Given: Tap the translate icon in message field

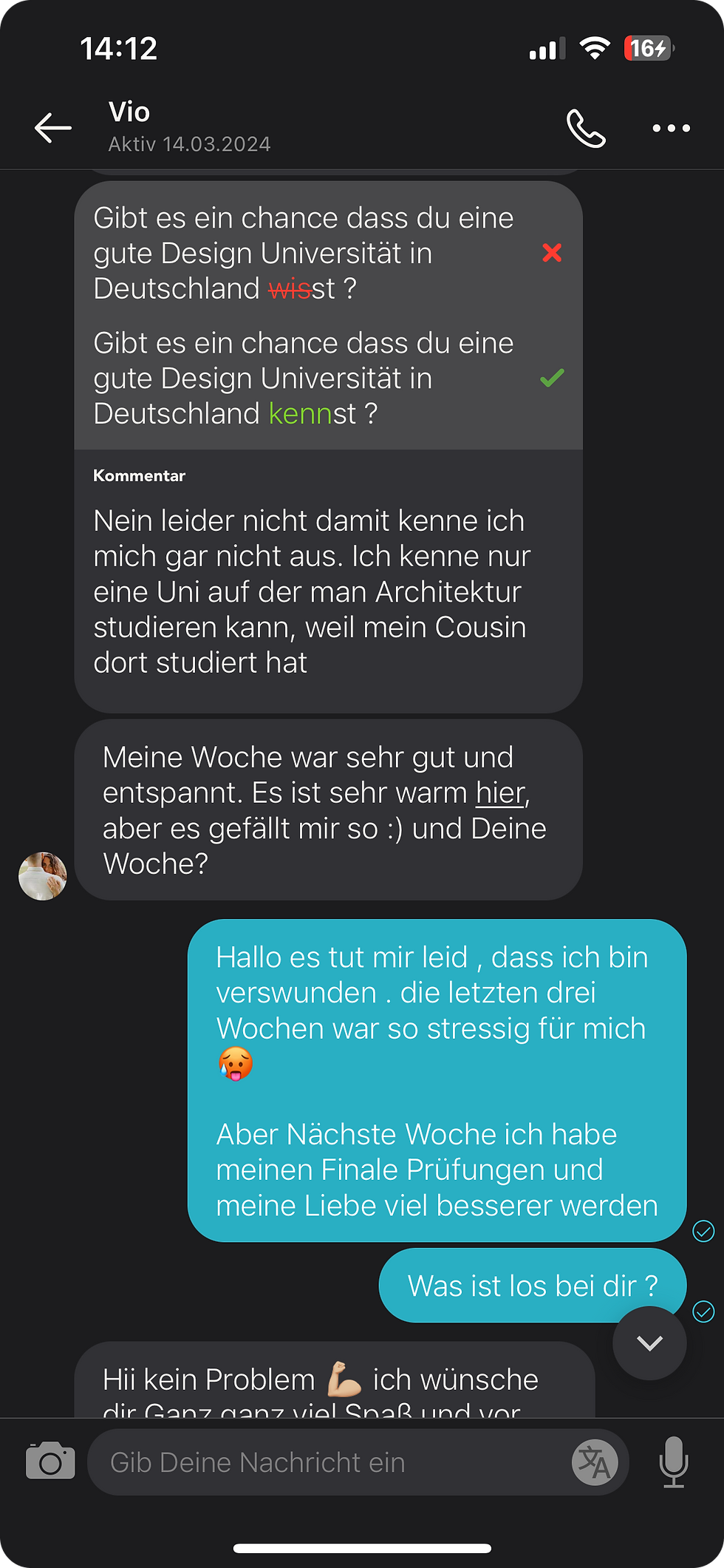Looking at the screenshot, I should pos(594,1462).
